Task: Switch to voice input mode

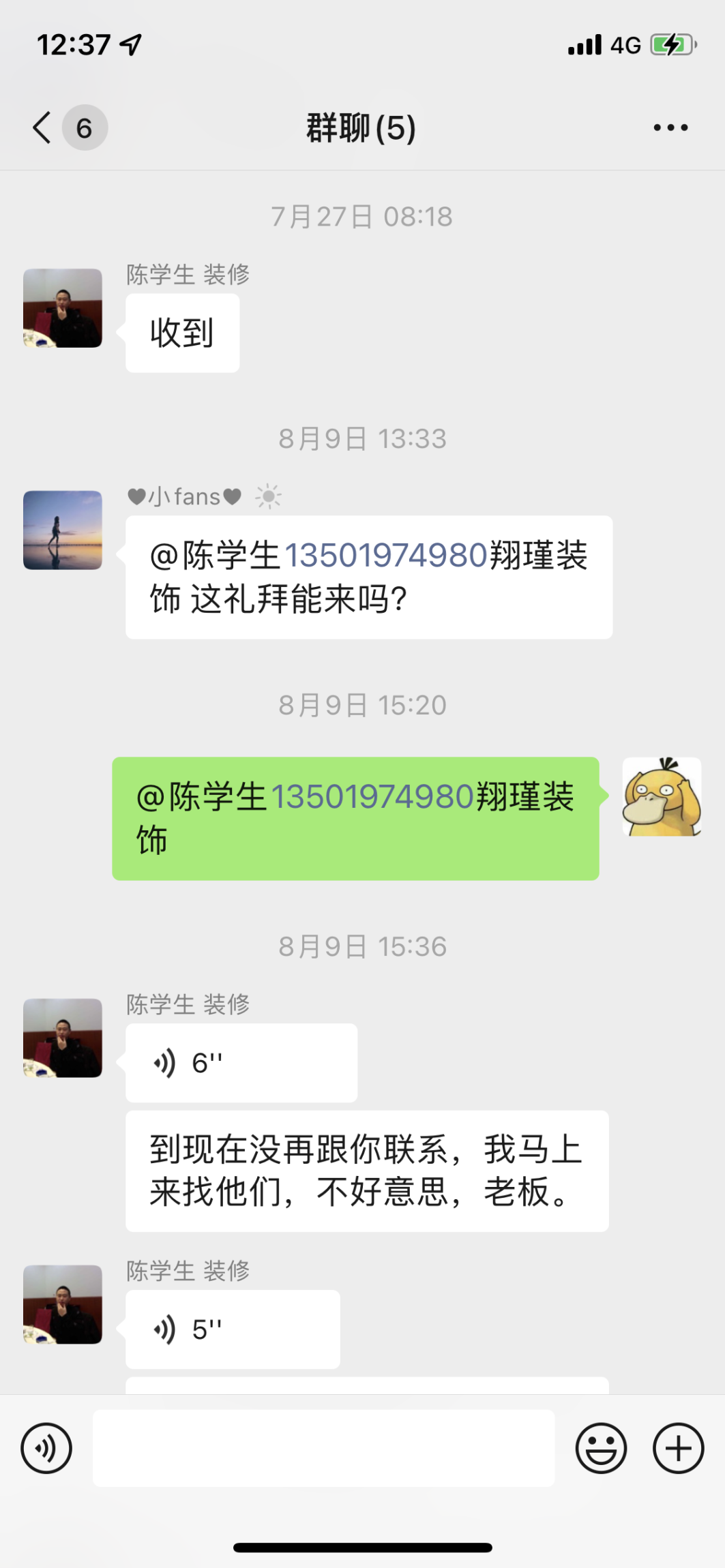Action: pyautogui.click(x=46, y=1448)
